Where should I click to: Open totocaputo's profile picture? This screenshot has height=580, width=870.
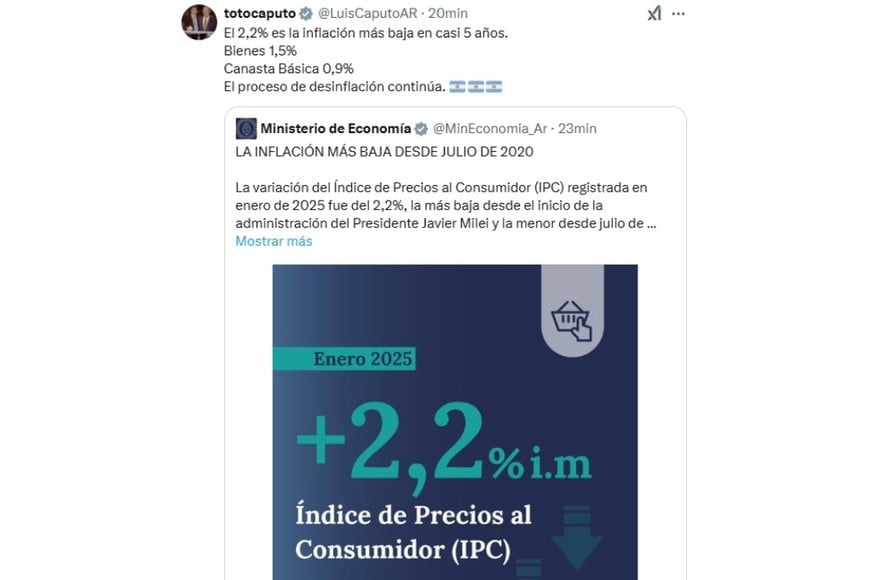tap(199, 21)
